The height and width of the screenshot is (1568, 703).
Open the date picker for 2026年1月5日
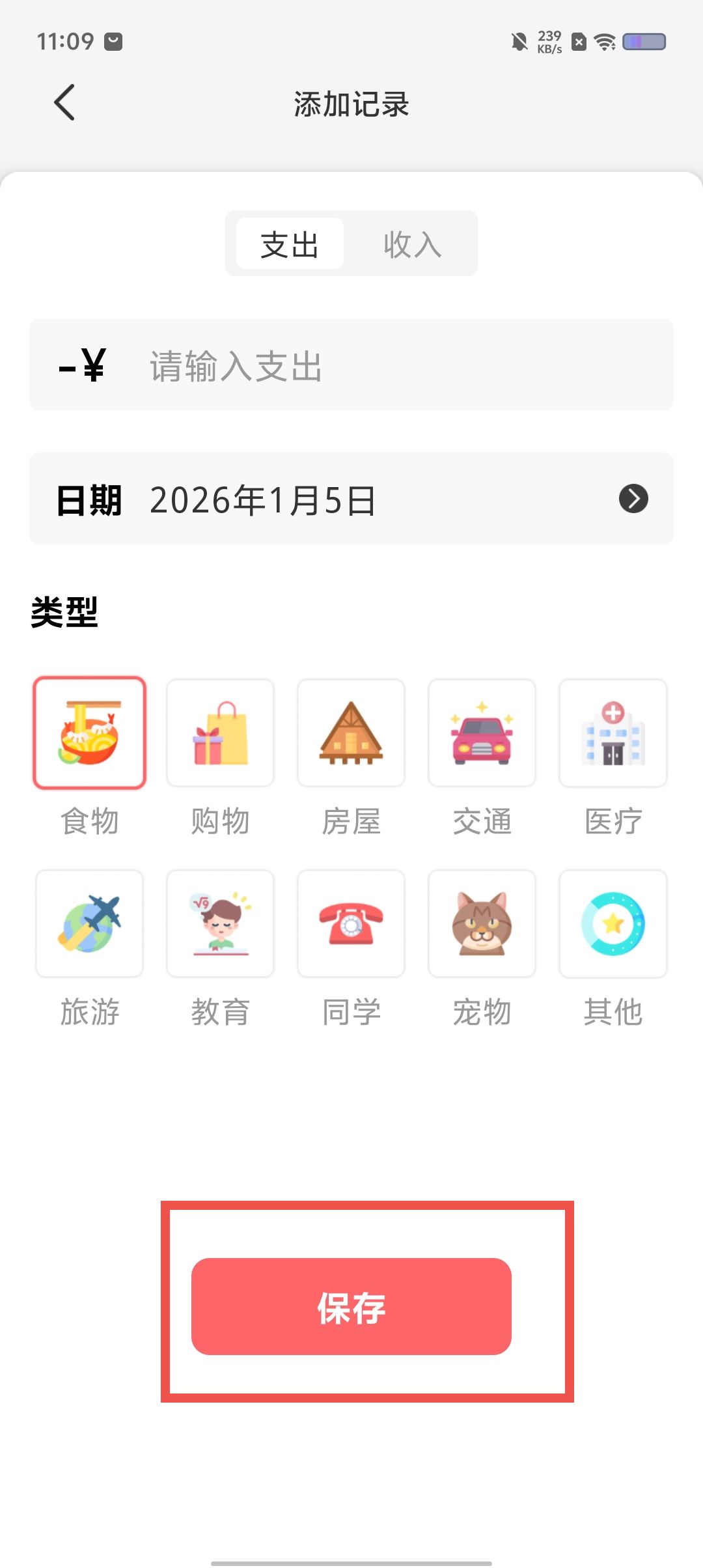click(632, 499)
